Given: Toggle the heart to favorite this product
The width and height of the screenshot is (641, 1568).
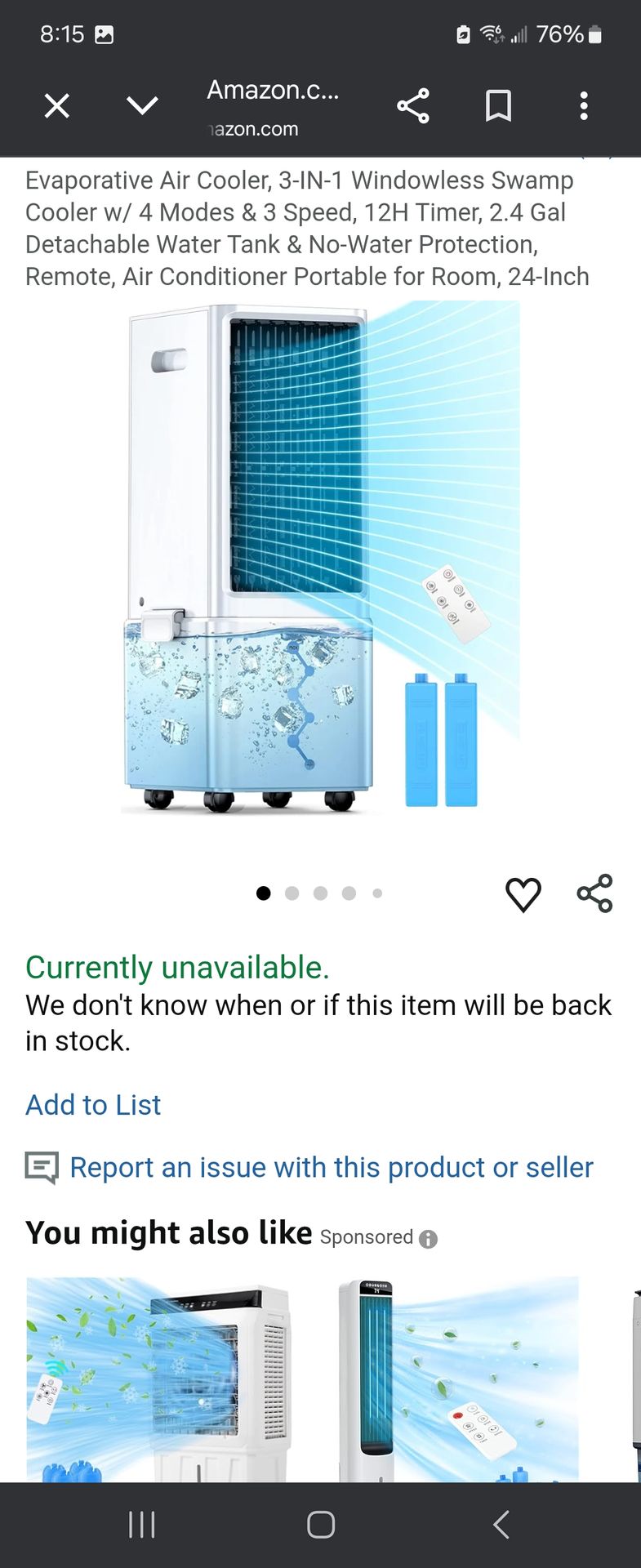Looking at the screenshot, I should [524, 894].
